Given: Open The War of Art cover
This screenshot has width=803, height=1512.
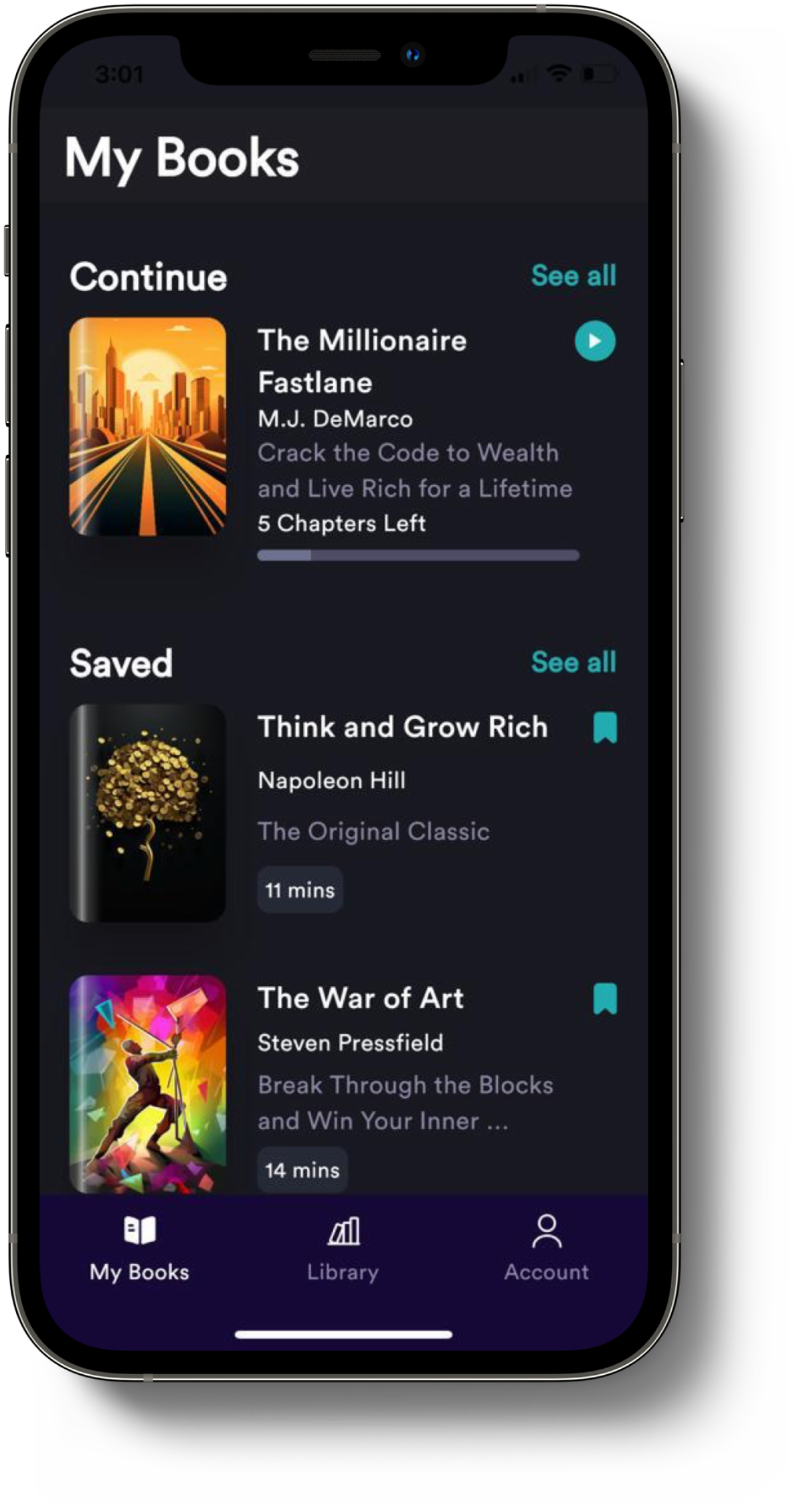Looking at the screenshot, I should [148, 1084].
